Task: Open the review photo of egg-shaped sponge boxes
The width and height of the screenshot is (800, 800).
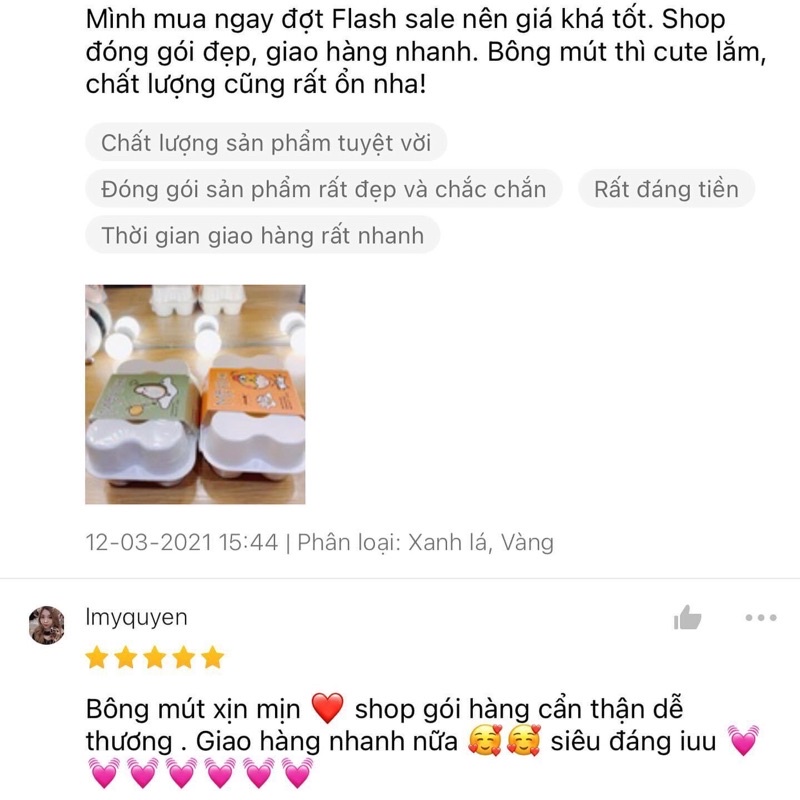Action: point(195,394)
